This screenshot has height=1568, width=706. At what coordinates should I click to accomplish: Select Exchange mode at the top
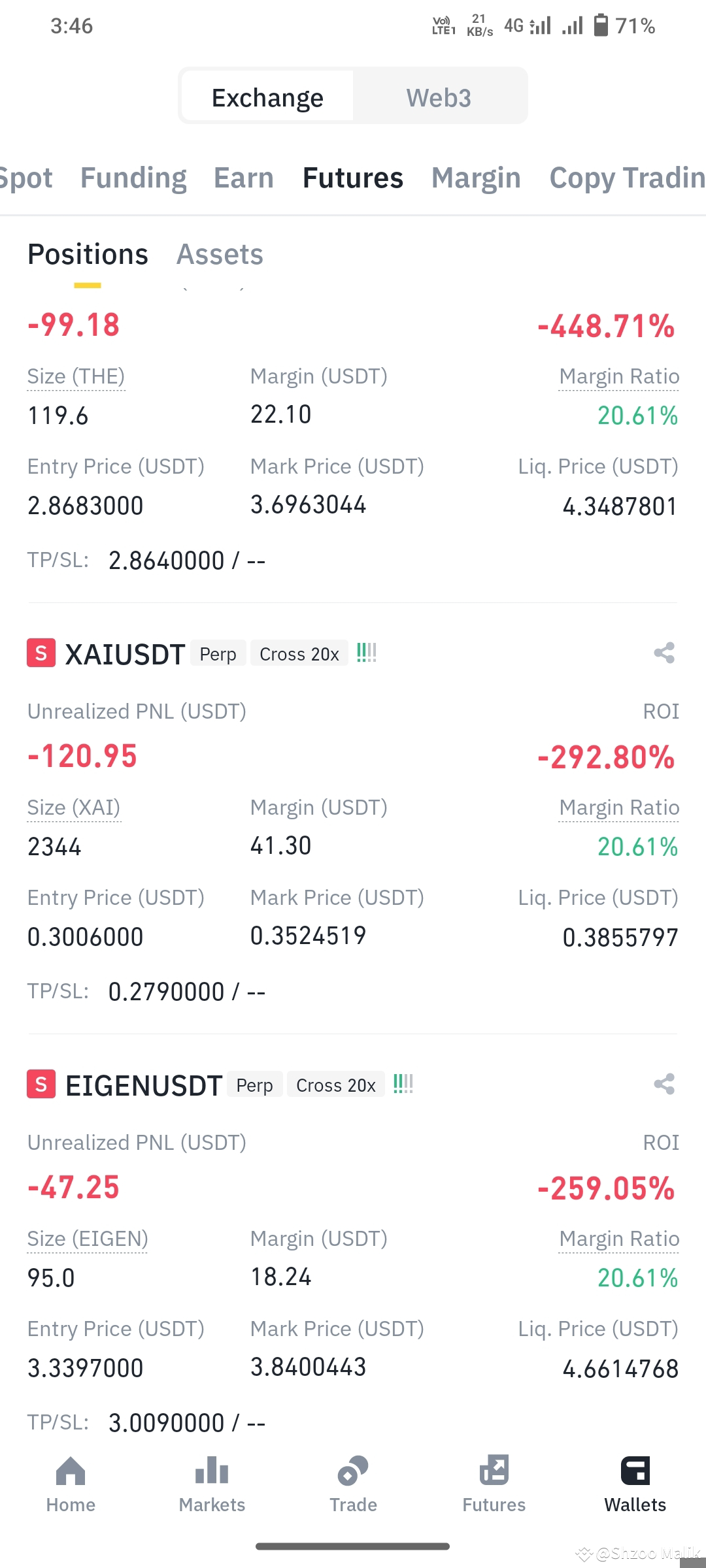pos(267,96)
